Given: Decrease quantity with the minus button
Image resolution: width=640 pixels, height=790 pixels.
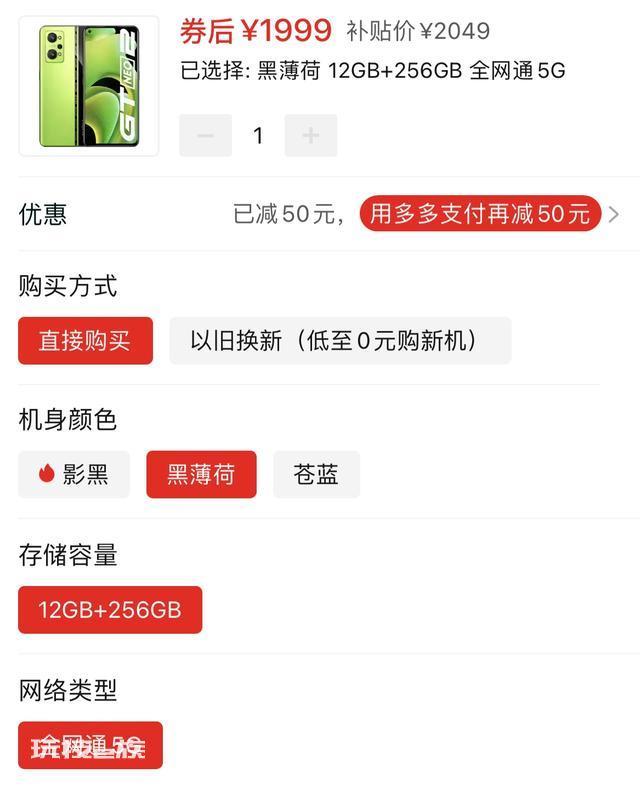Looking at the screenshot, I should pos(205,136).
